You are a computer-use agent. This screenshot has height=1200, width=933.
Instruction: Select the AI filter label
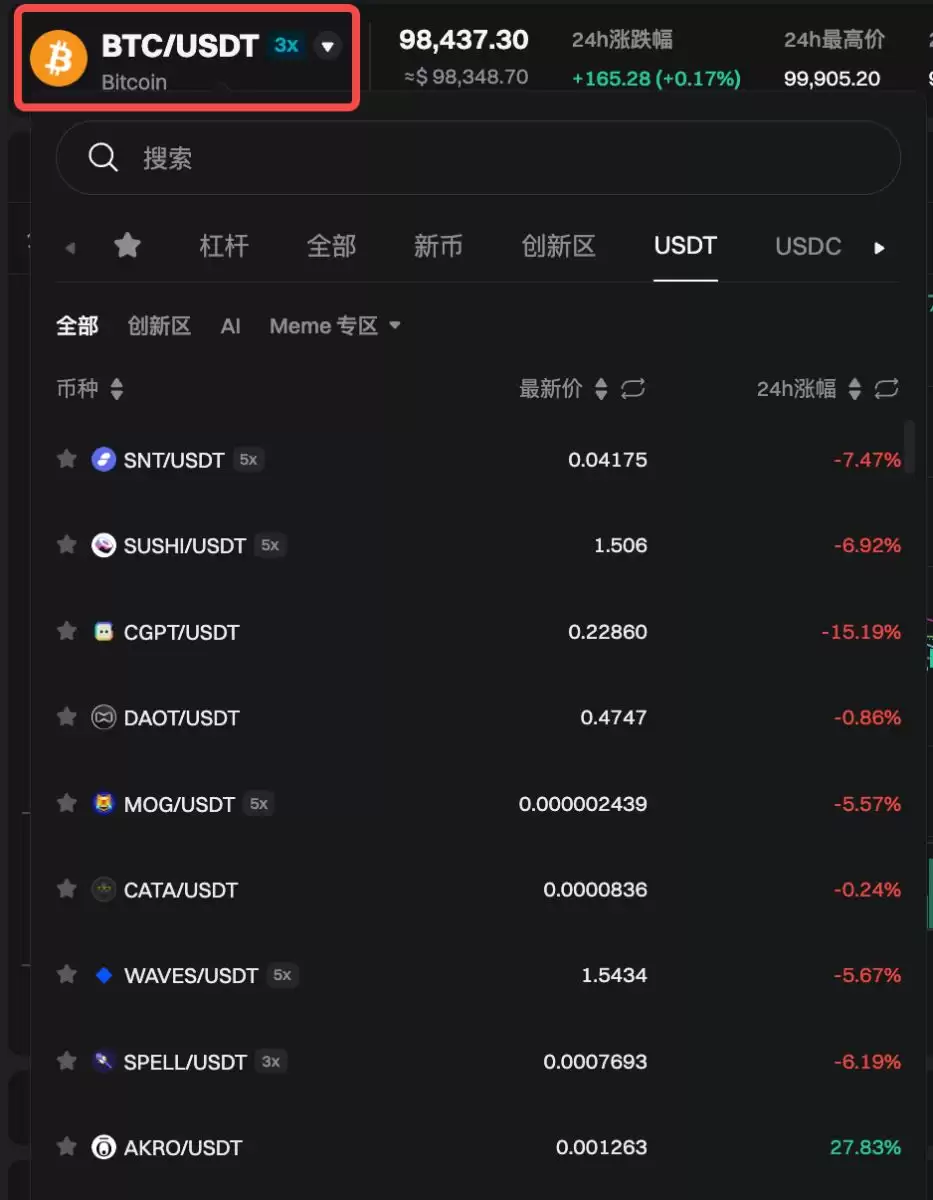pos(230,325)
